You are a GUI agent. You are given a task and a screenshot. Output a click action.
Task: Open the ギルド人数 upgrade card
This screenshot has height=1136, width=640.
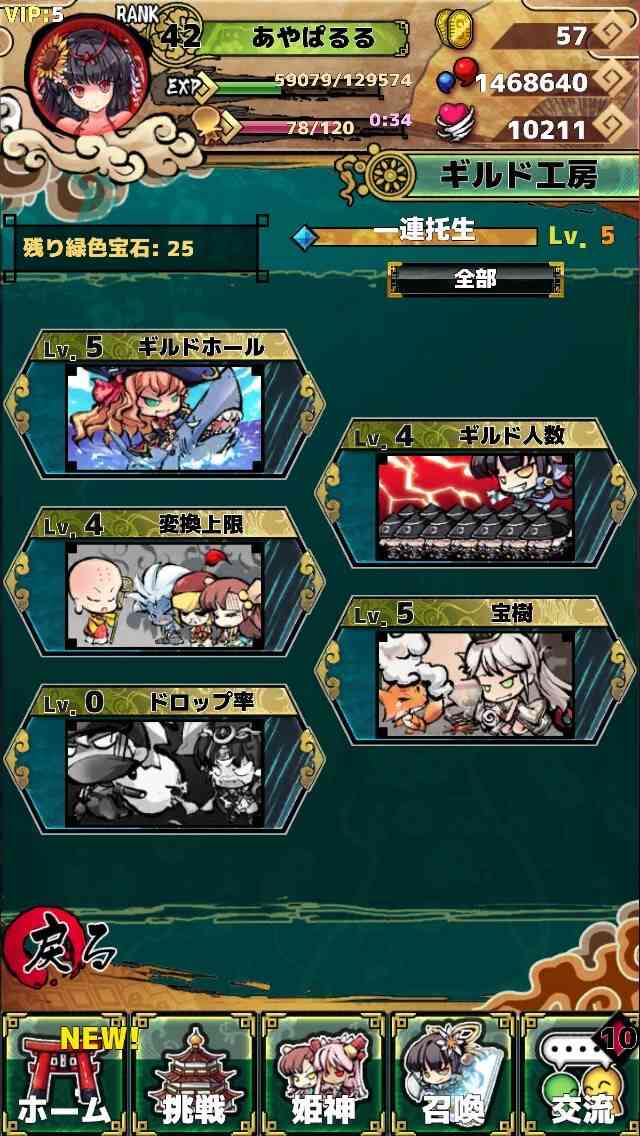tap(475, 493)
